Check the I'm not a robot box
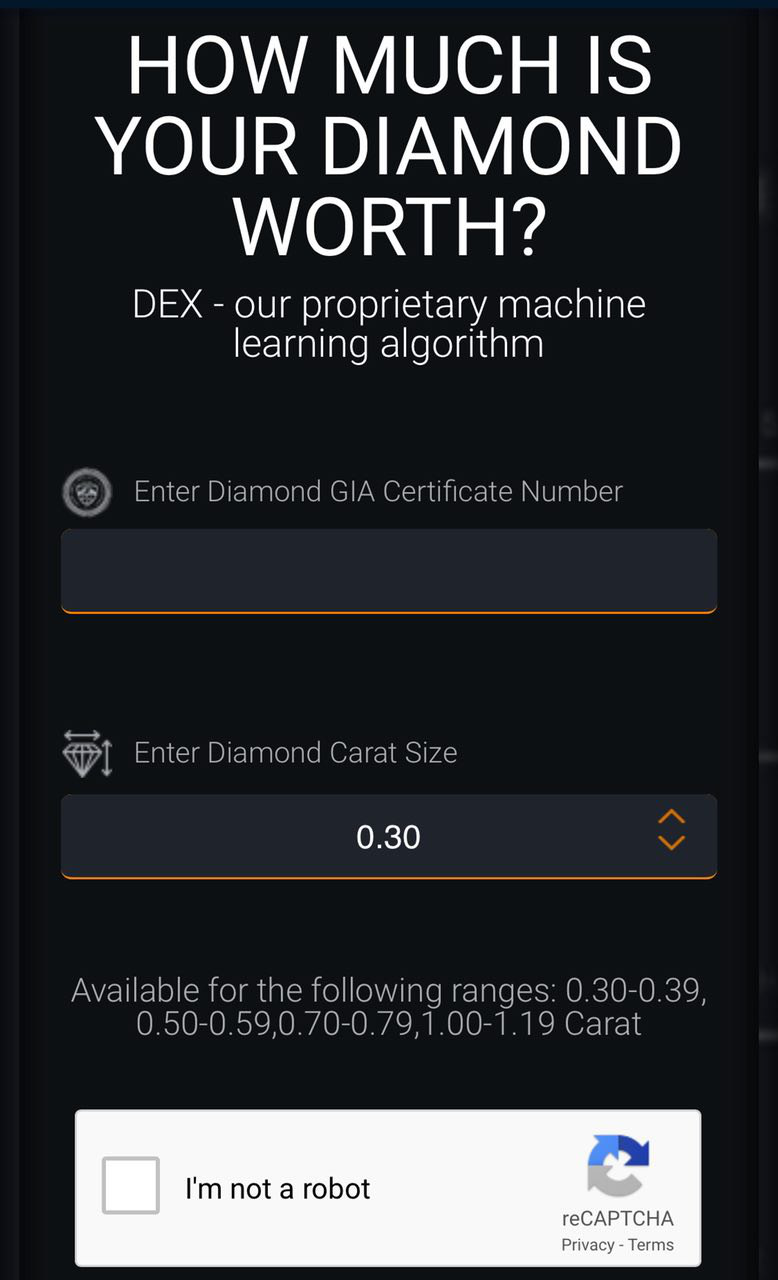Viewport: 778px width, 1280px height. 131,1186
